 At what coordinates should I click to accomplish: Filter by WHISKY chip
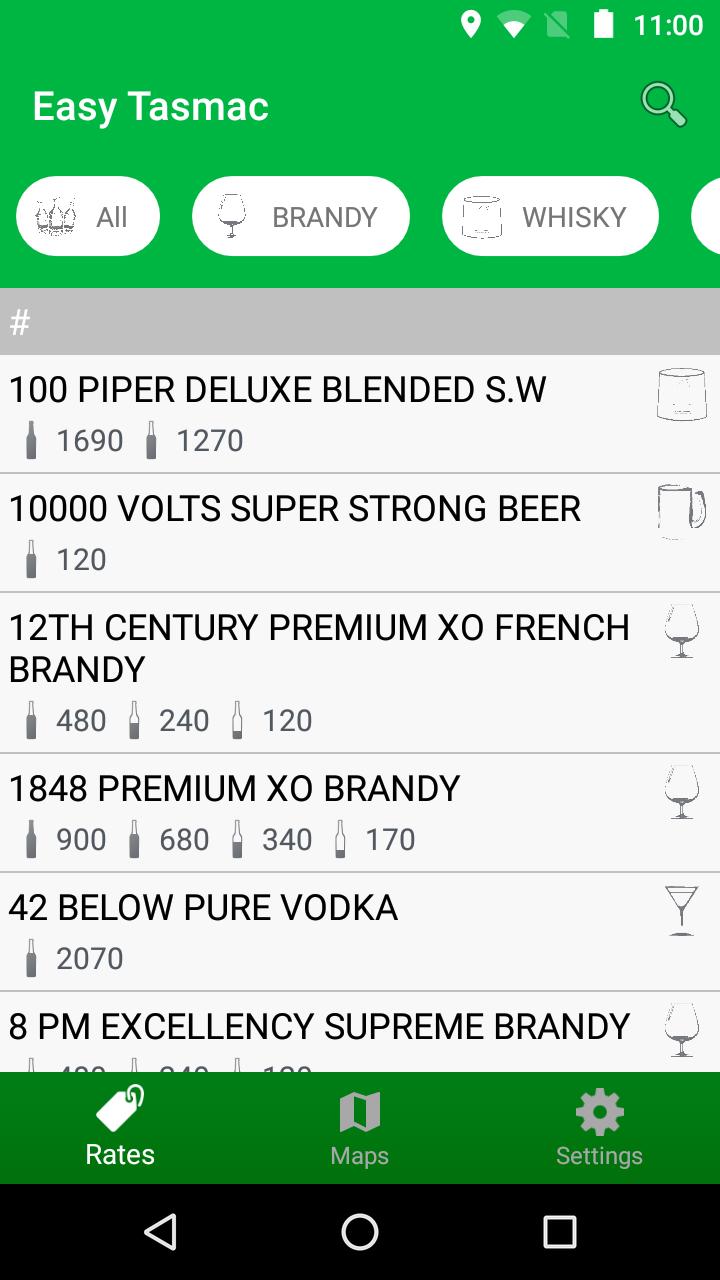tap(550, 216)
